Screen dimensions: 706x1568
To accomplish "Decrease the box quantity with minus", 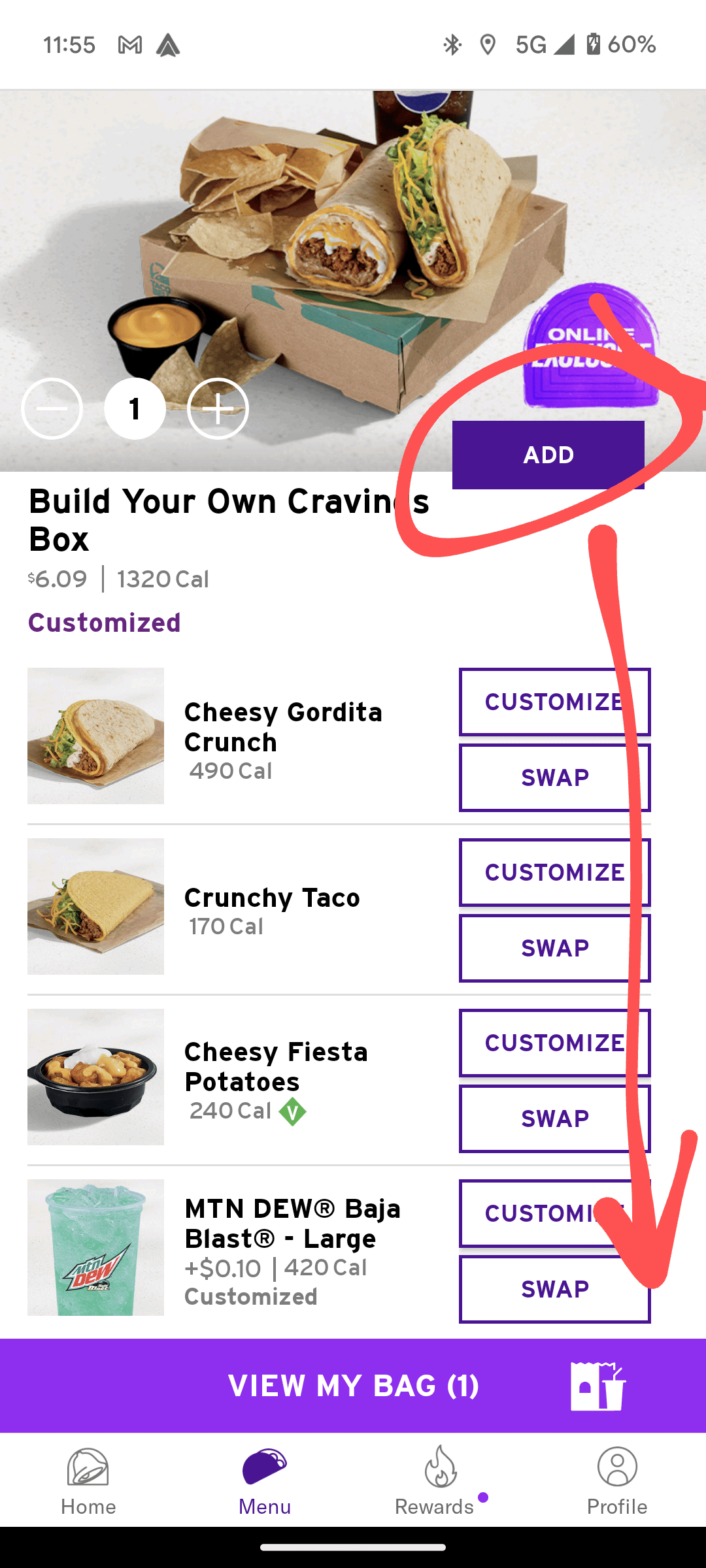I will coord(52,409).
